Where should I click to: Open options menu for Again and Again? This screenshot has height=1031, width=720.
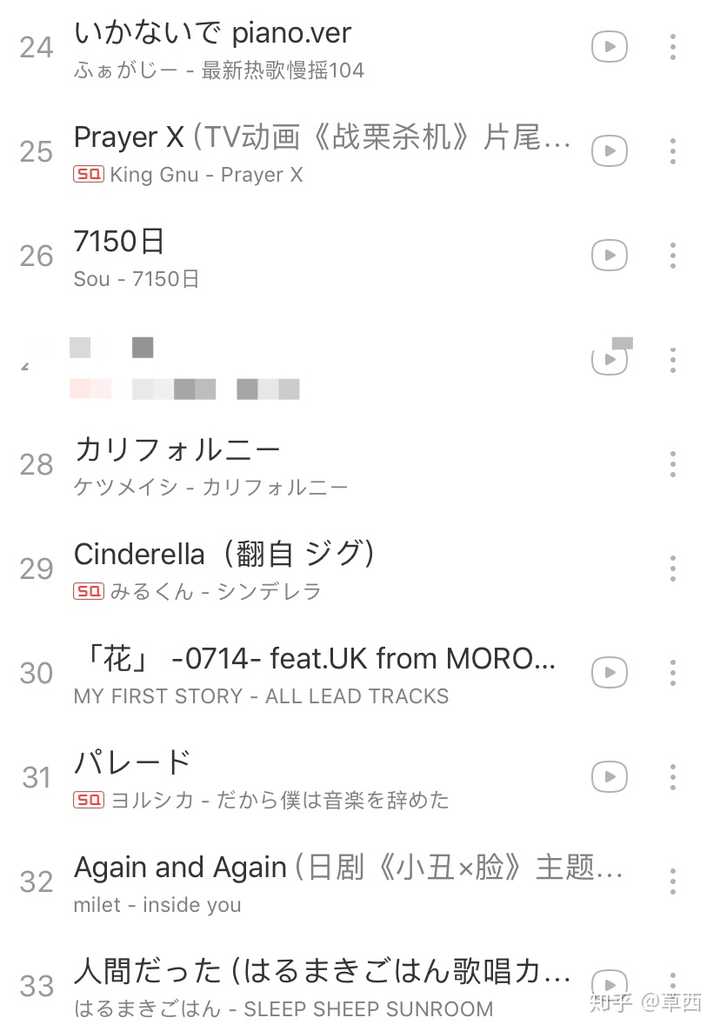pos(672,881)
